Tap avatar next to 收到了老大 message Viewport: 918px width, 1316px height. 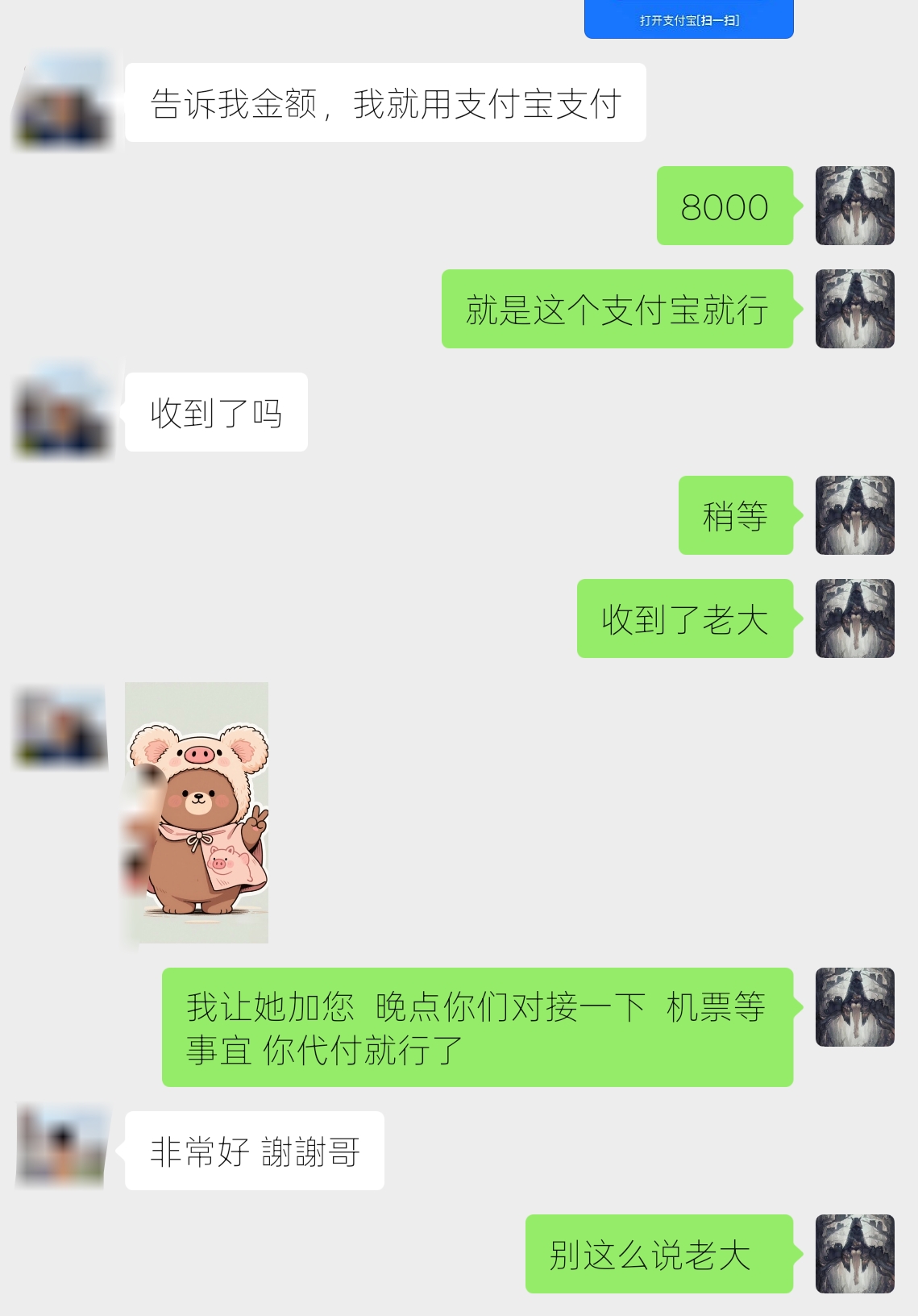pyautogui.click(x=854, y=618)
